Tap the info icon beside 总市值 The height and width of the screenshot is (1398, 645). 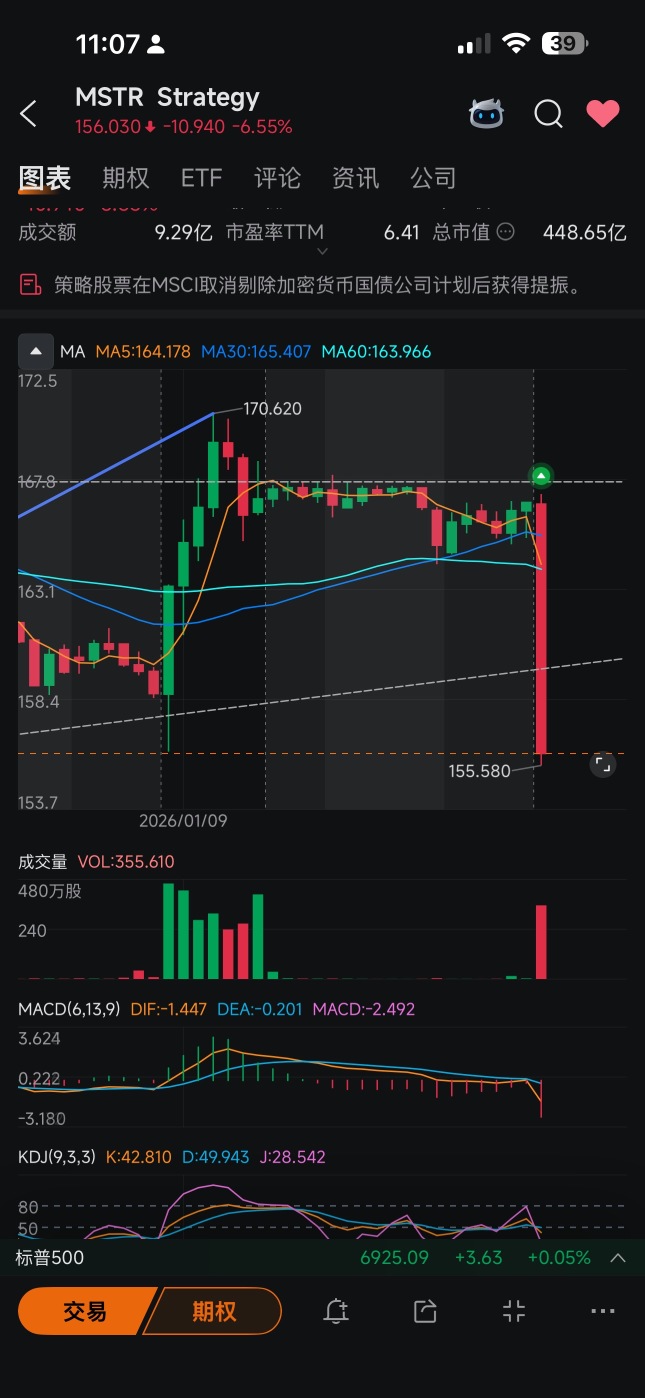[505, 232]
